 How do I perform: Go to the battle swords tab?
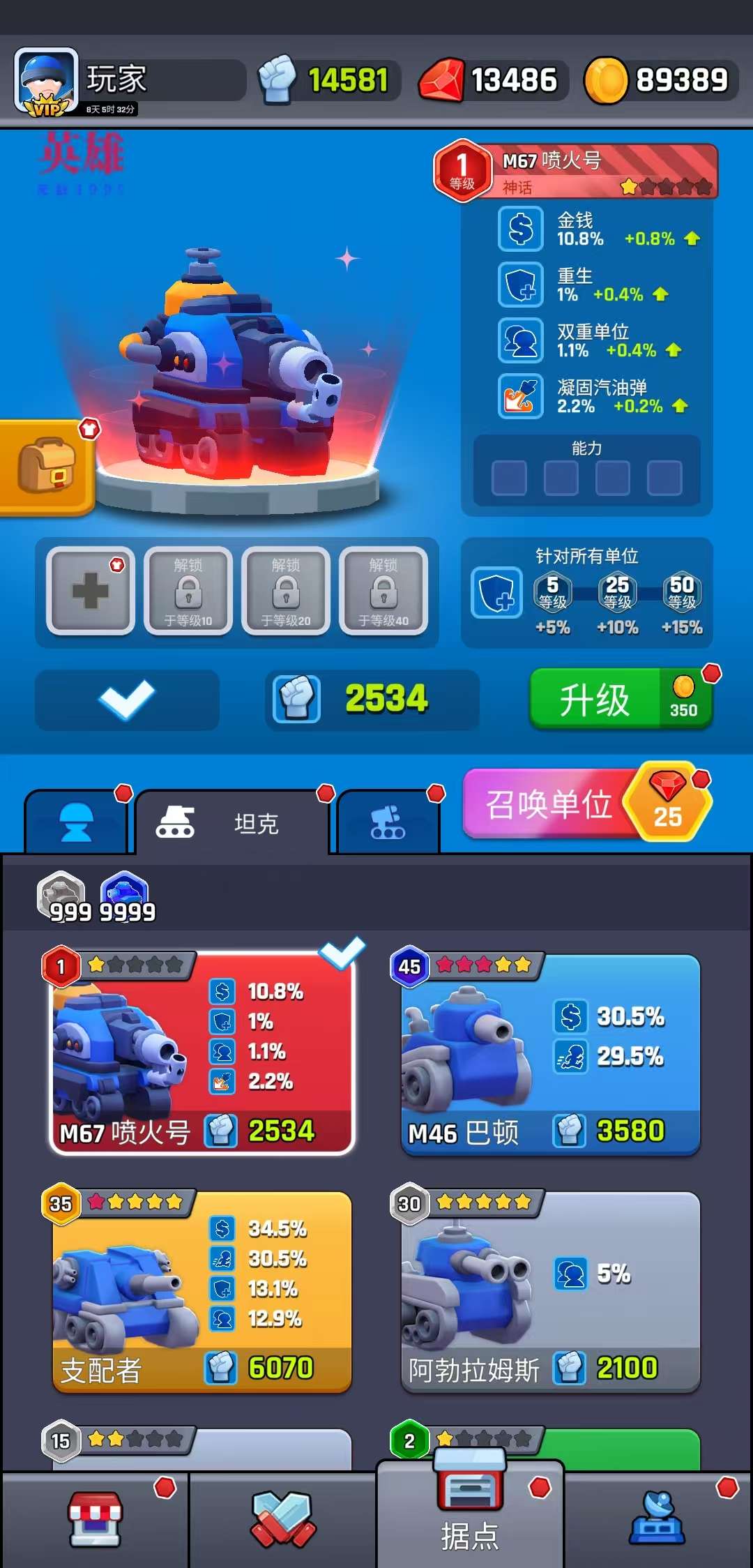point(282,1521)
